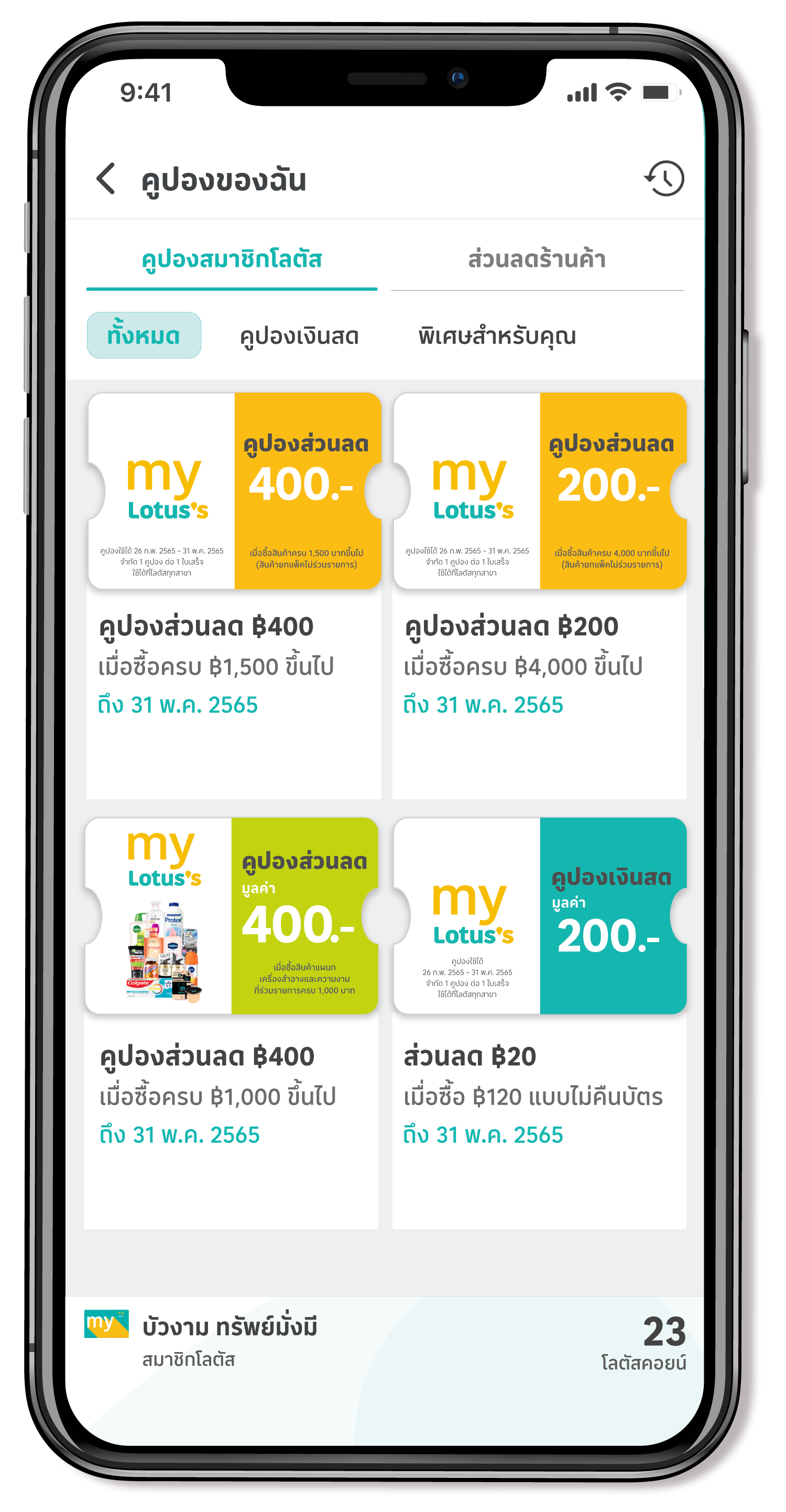
Task: Switch to ส่วนลดร้านค้า tab
Action: (537, 260)
